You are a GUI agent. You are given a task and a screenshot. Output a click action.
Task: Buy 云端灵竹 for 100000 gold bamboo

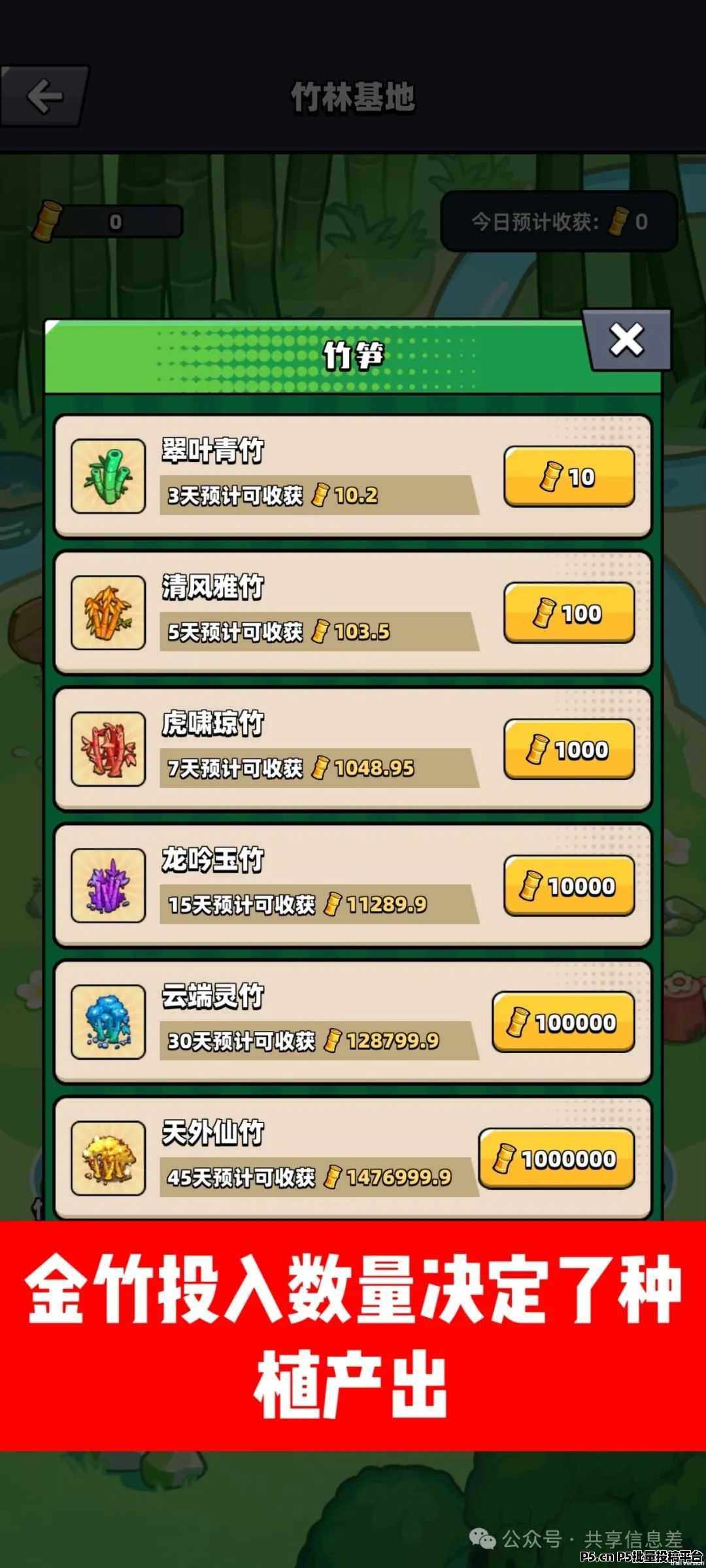(563, 1022)
